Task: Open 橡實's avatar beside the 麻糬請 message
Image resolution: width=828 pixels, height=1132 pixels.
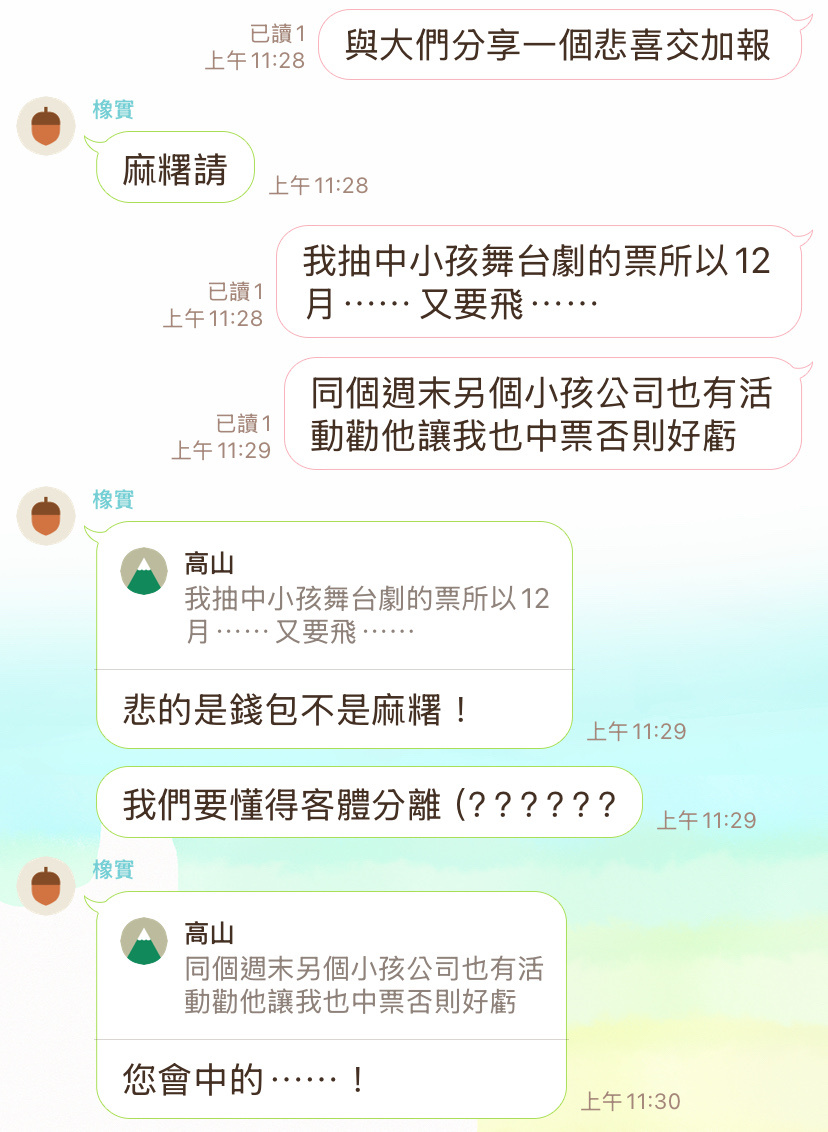Action: tap(46, 127)
